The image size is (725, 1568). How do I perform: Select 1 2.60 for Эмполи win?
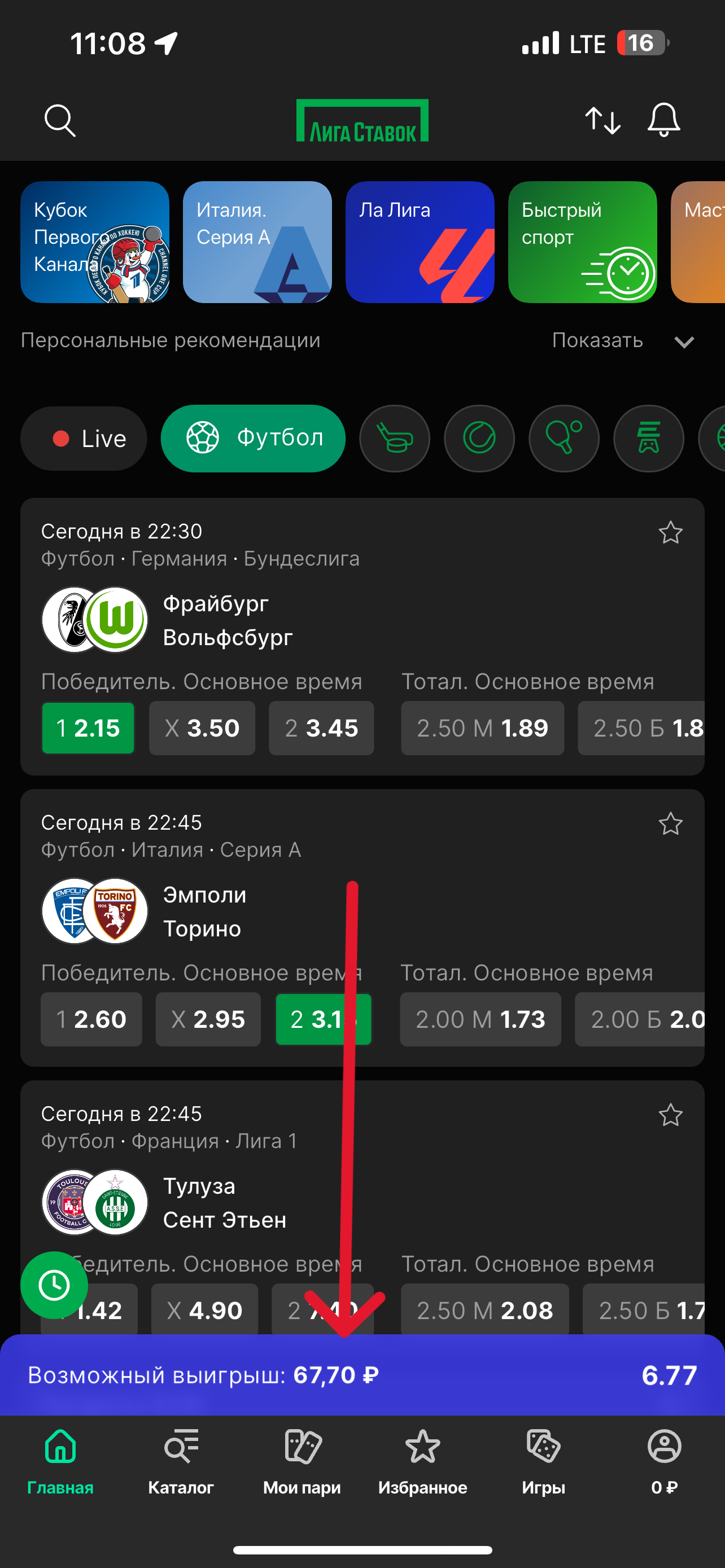coord(91,1019)
